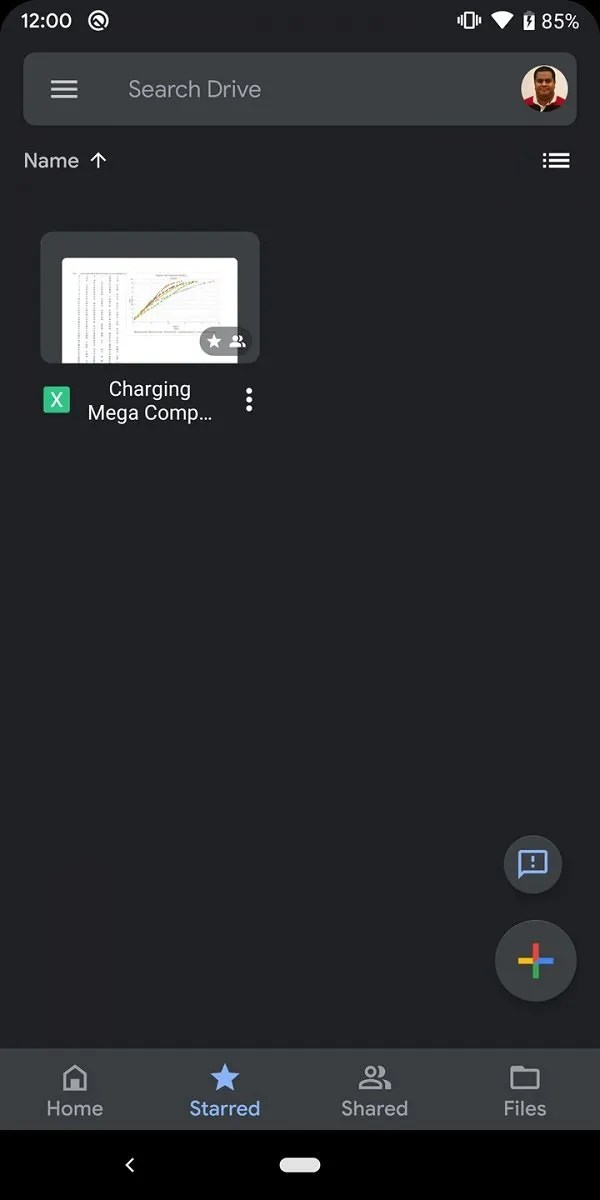
Task: Open the Files tab
Action: click(525, 1090)
